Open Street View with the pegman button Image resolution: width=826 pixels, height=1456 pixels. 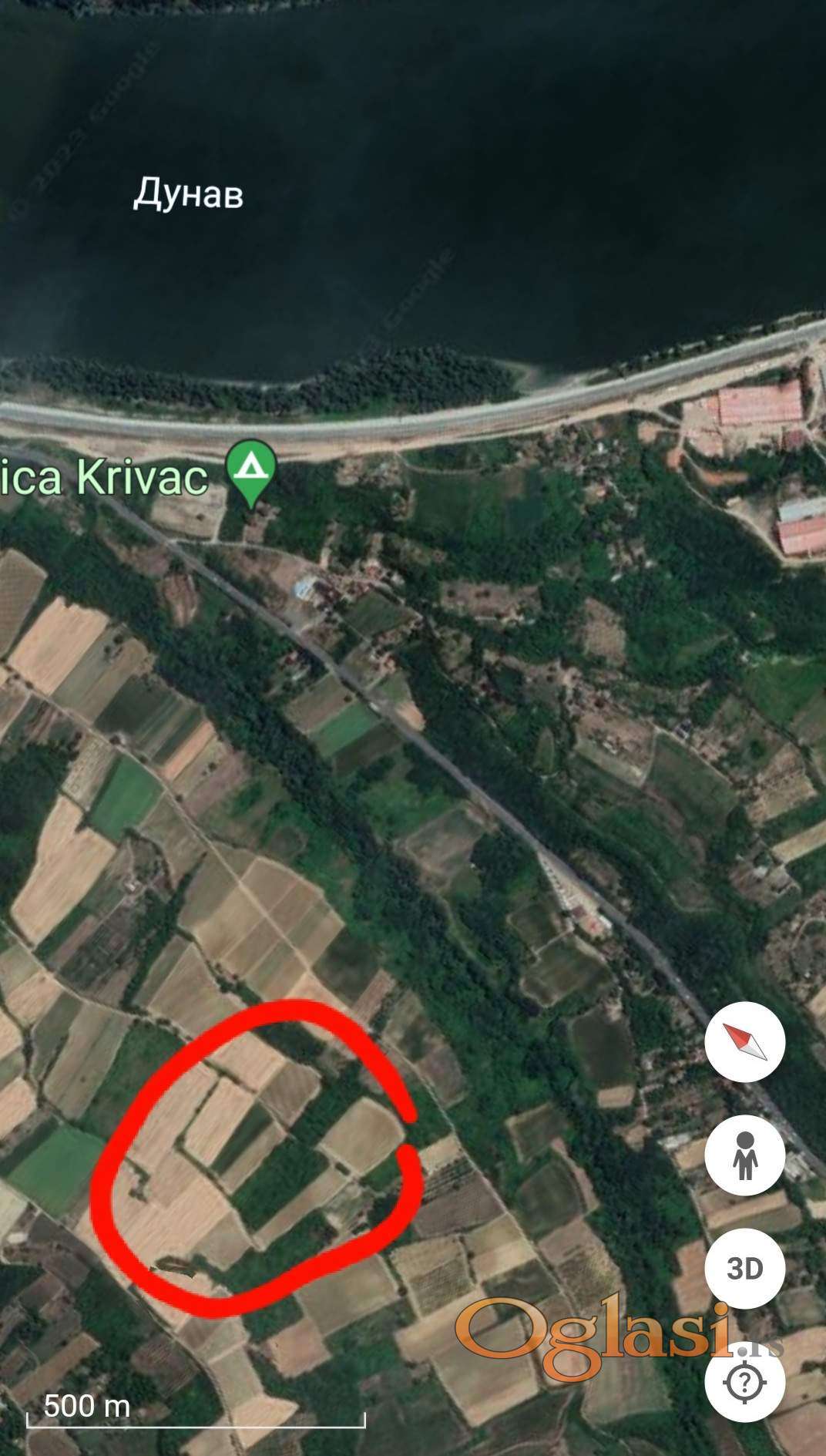[x=744, y=1155]
